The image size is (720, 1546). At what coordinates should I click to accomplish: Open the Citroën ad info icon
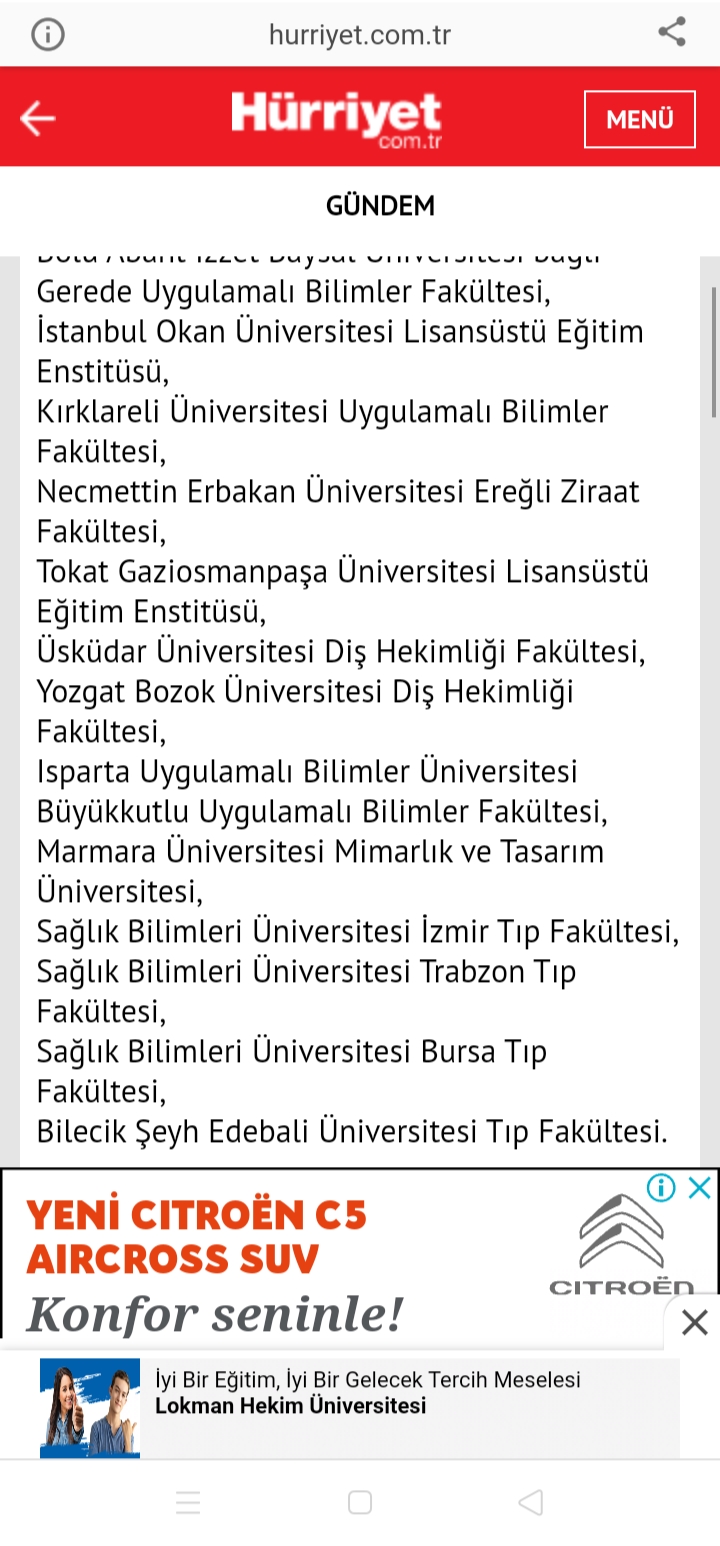(x=661, y=1187)
